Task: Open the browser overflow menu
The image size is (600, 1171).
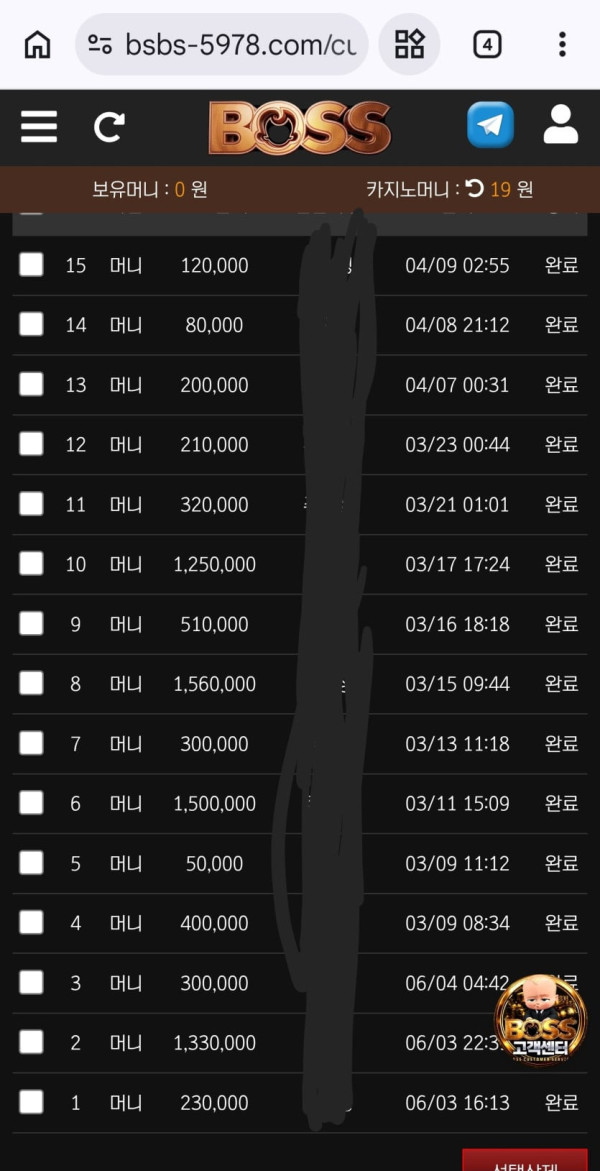Action: pyautogui.click(x=562, y=44)
